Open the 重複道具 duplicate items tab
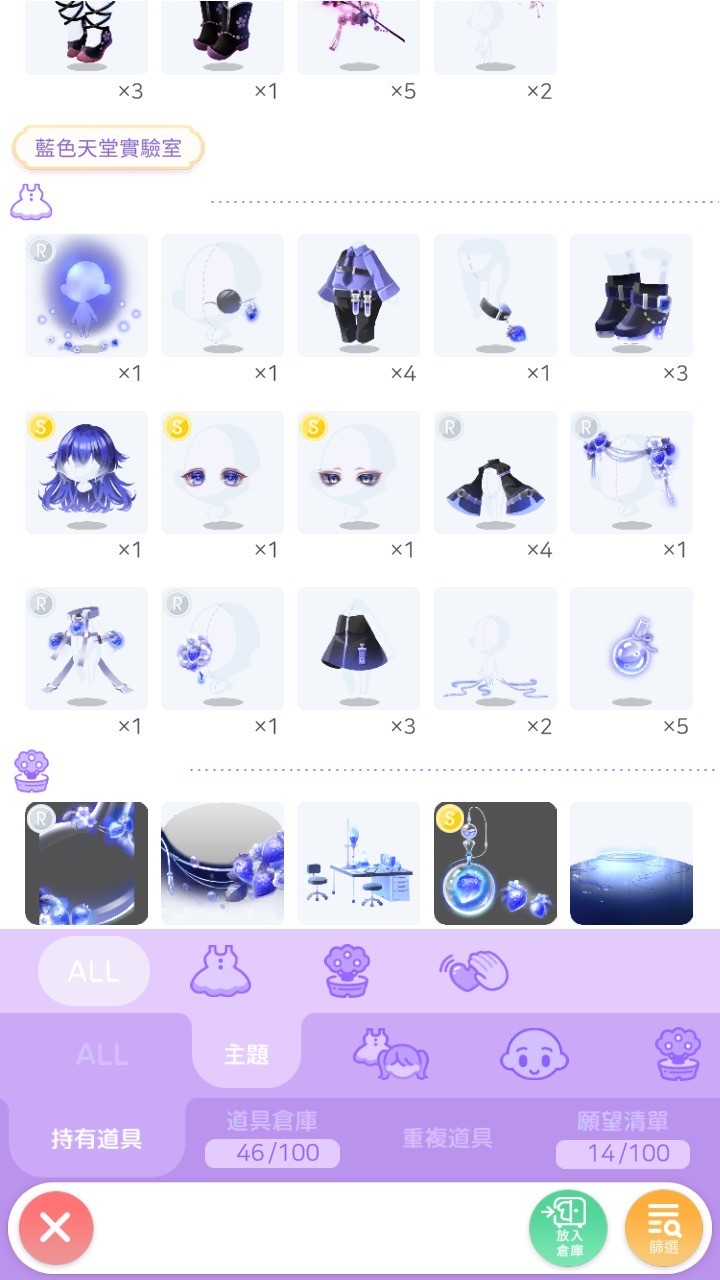Viewport: 720px width, 1280px height. tap(447, 1138)
